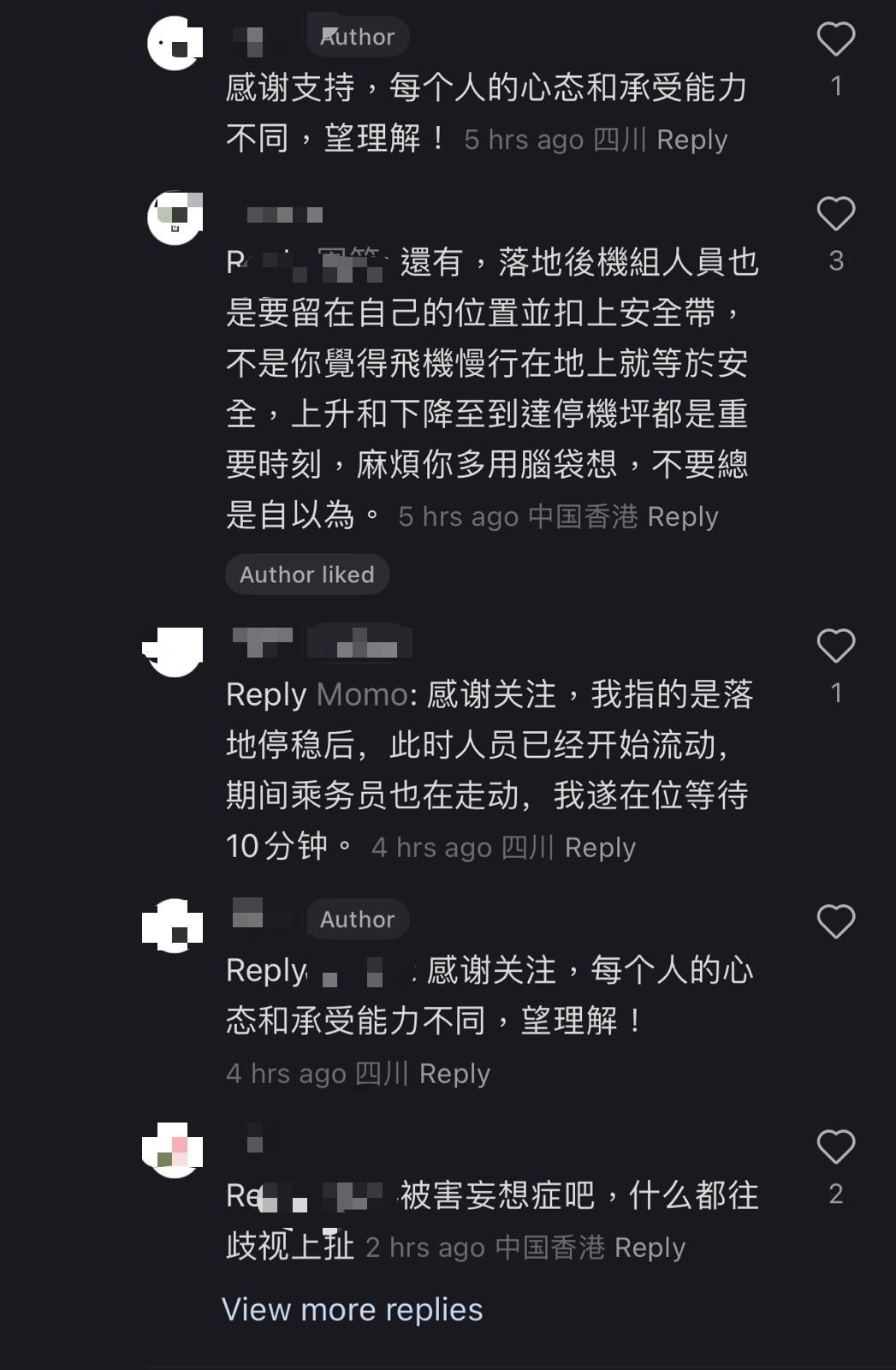
Task: Reply to the author's comment '感谢支持'
Action: 691,140
